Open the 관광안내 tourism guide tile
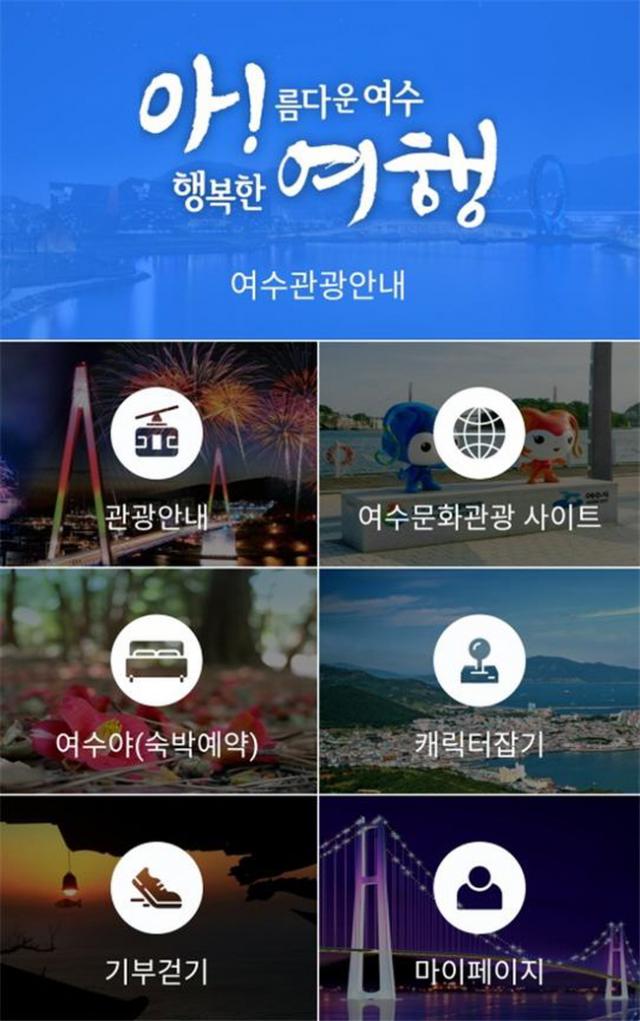Screen dimensions: 640x1021 tap(158, 455)
